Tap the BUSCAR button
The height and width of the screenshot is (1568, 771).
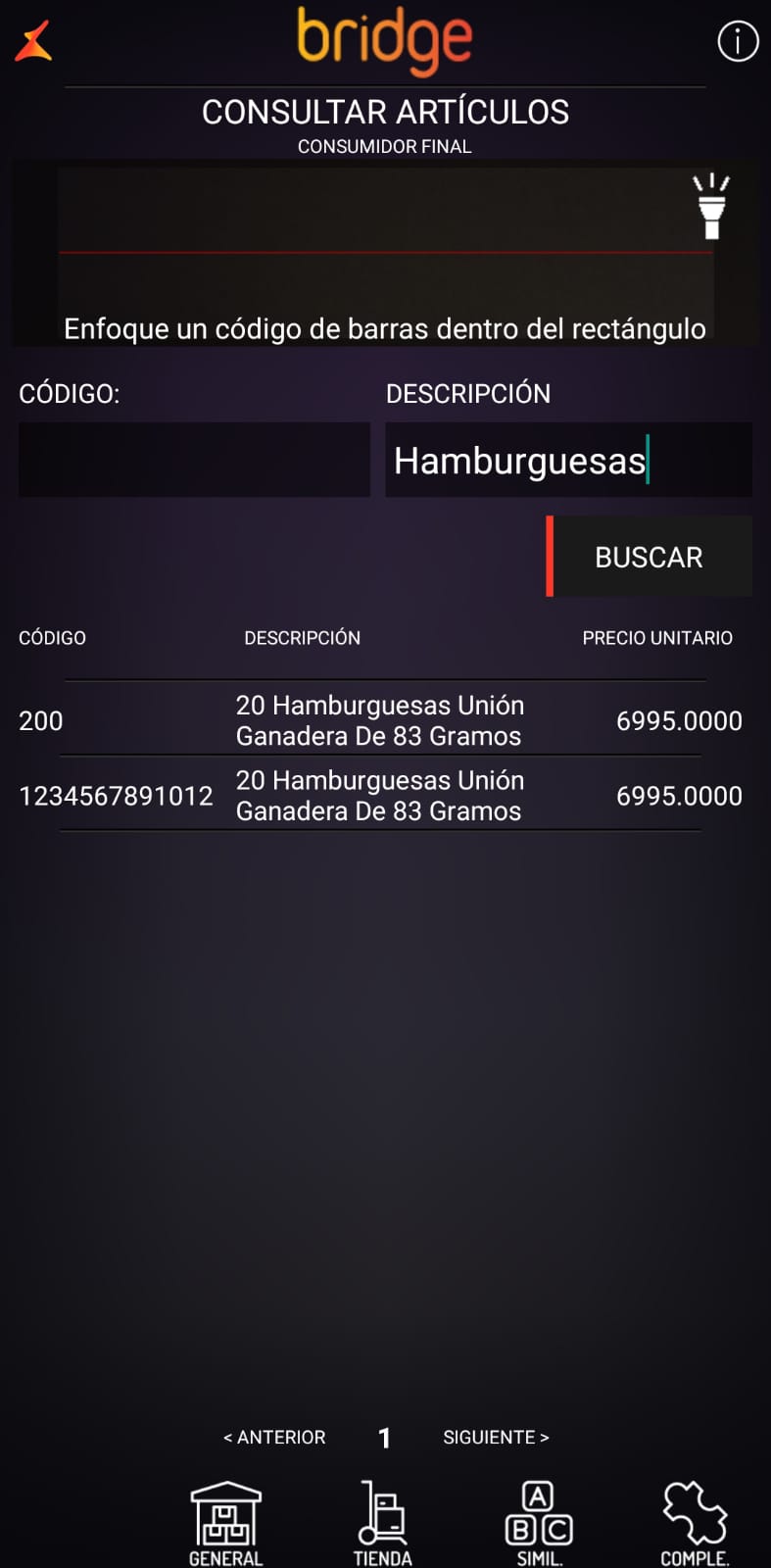pos(649,557)
